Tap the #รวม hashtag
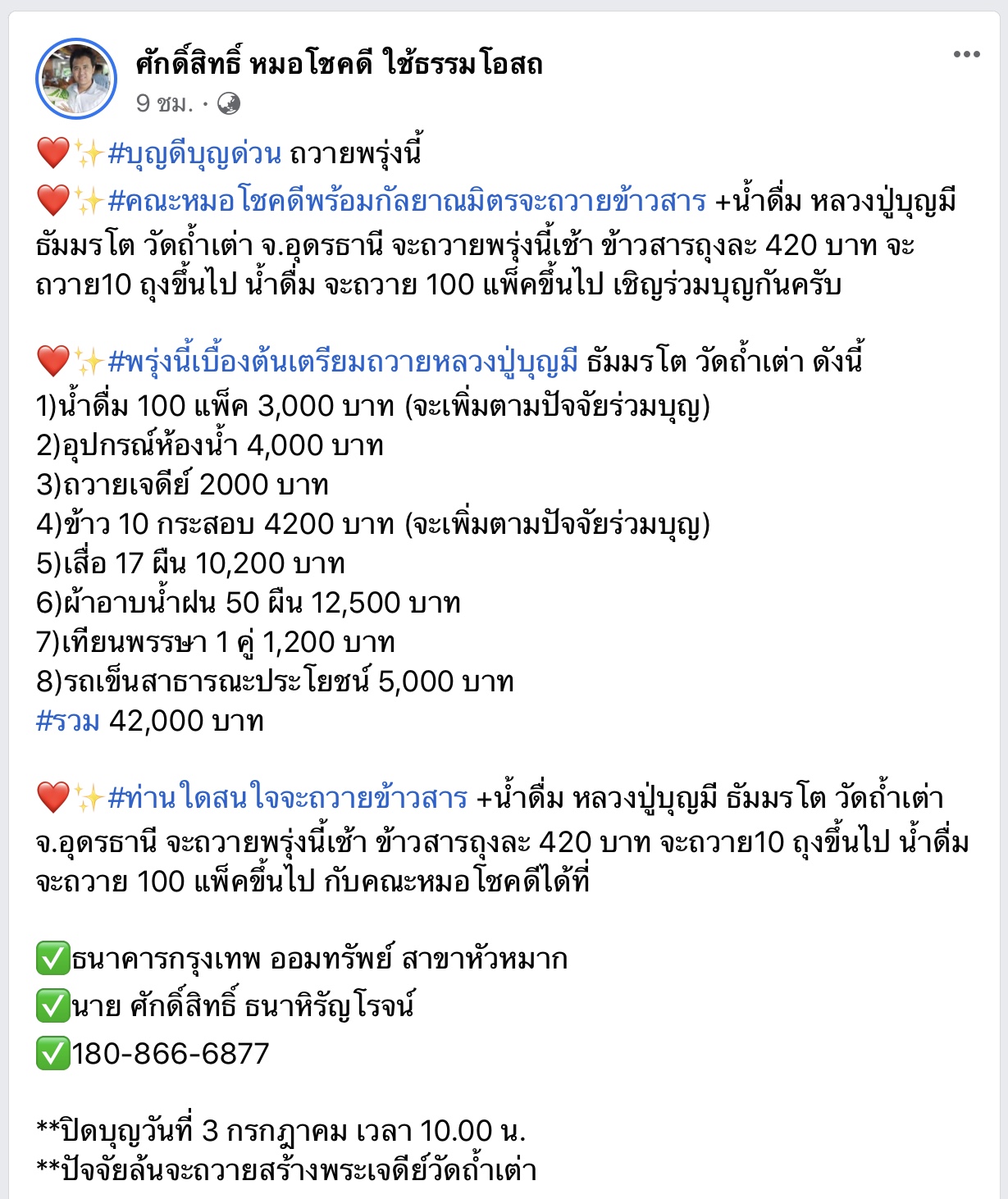 (x=68, y=721)
